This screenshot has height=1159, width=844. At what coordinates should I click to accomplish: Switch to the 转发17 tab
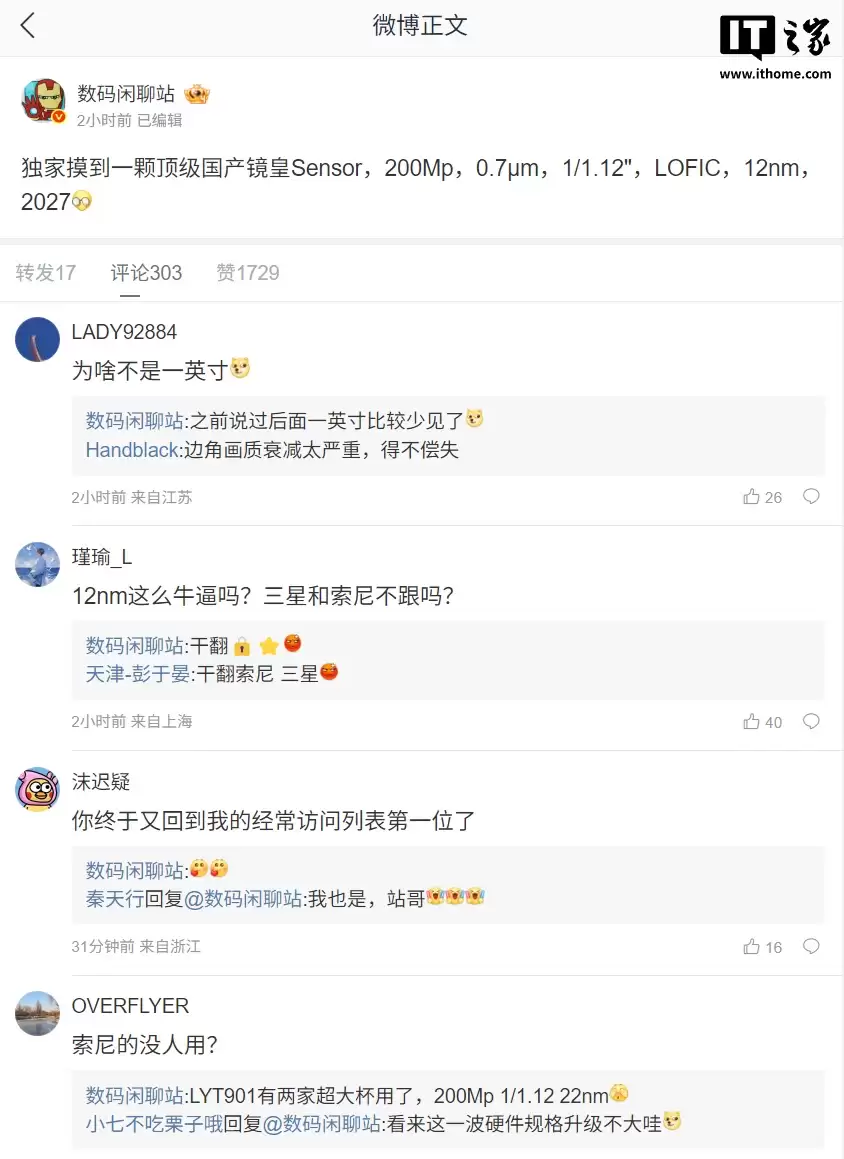[45, 272]
